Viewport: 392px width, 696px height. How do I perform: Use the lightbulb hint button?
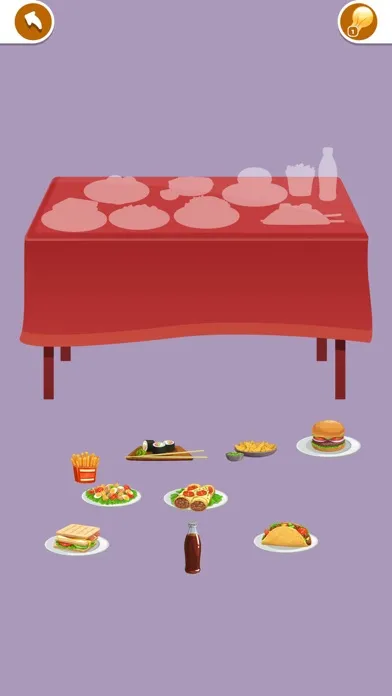(x=357, y=21)
